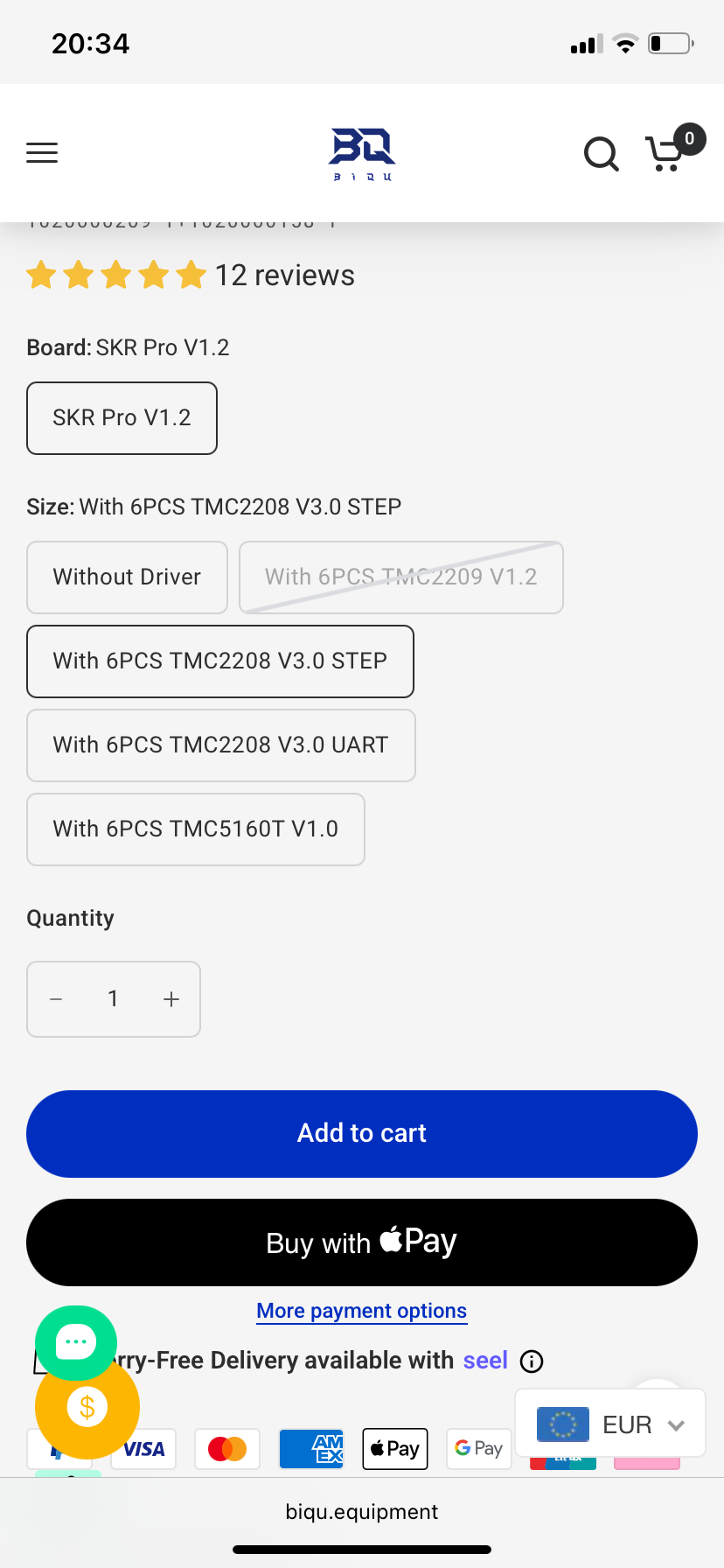
Task: Choose With 6PCS TMC2208 V3.0 UART
Action: tap(220, 745)
